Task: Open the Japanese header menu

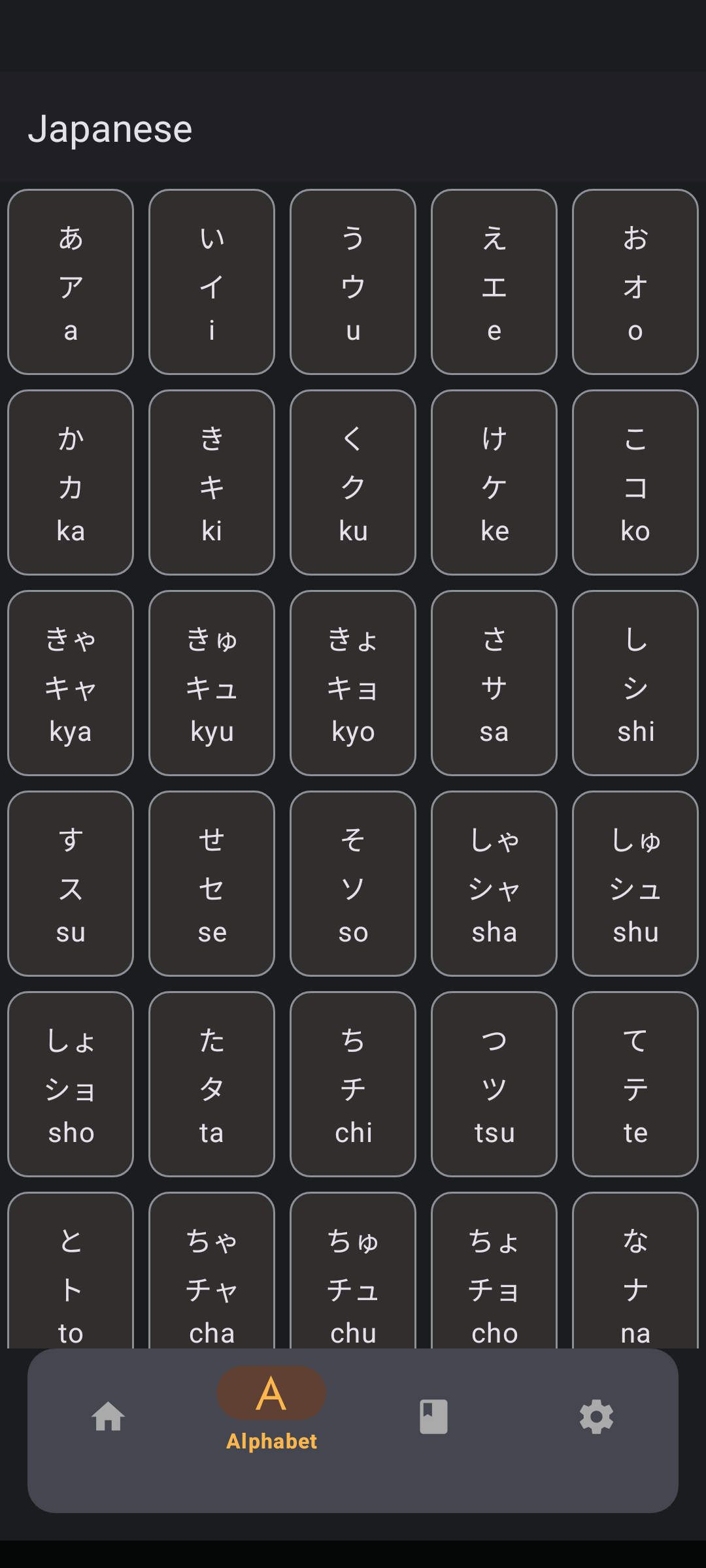Action: [x=111, y=128]
